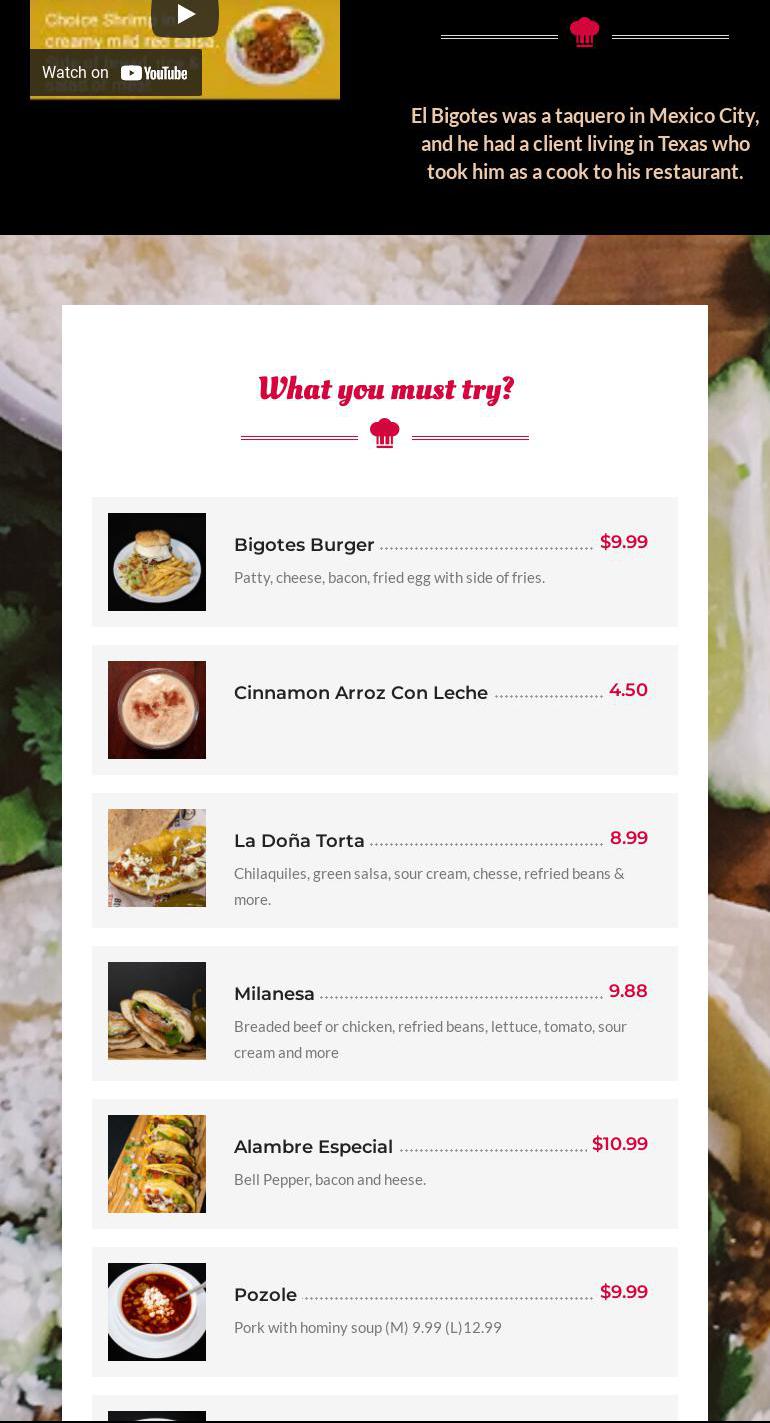This screenshot has height=1423, width=770.
Task: Select the Pozole menu item
Action: (265, 1295)
